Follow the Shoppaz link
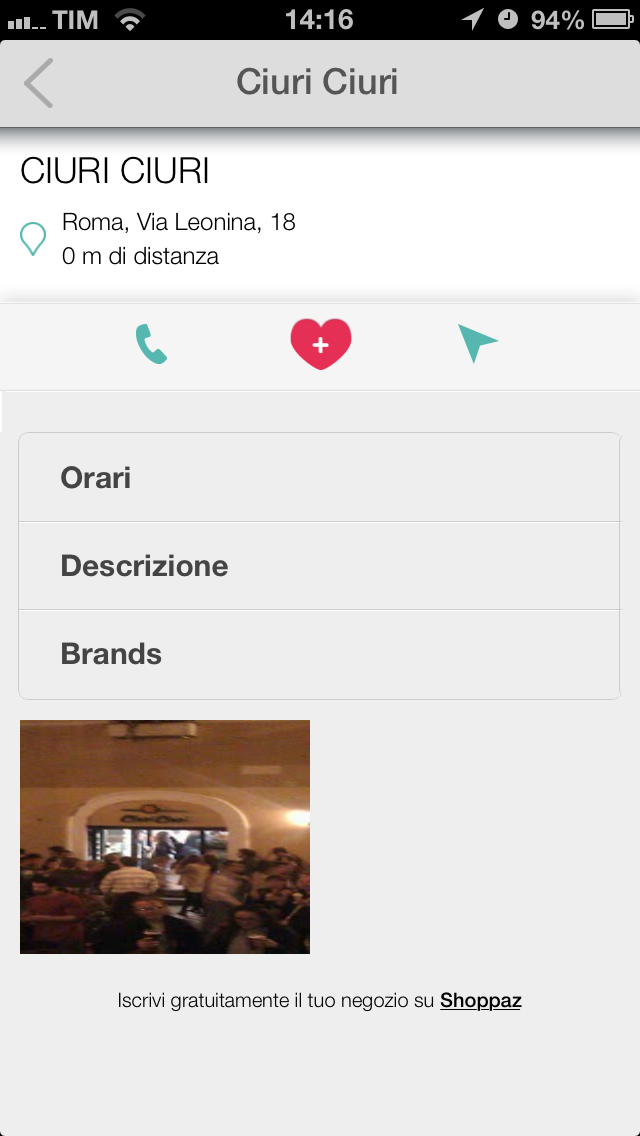The height and width of the screenshot is (1136, 640). point(480,1000)
